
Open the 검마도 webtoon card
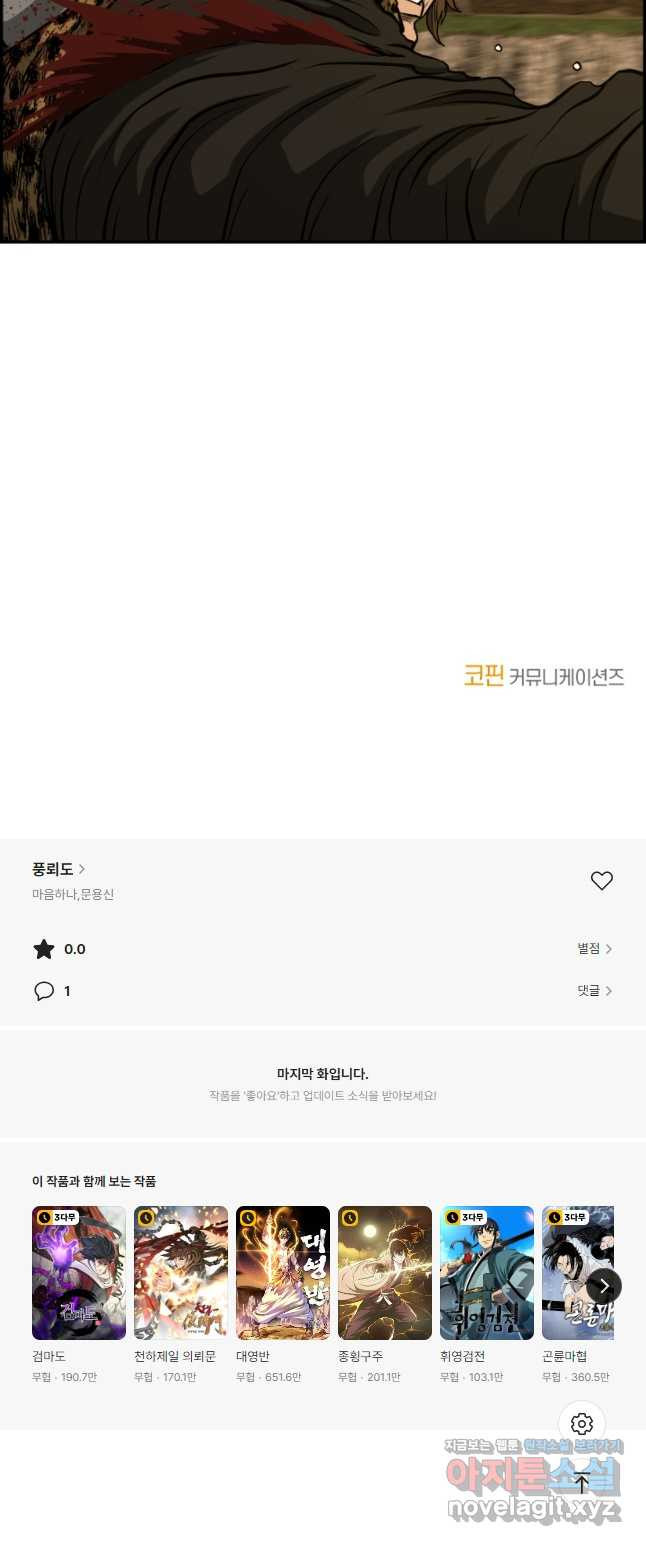79,1273
